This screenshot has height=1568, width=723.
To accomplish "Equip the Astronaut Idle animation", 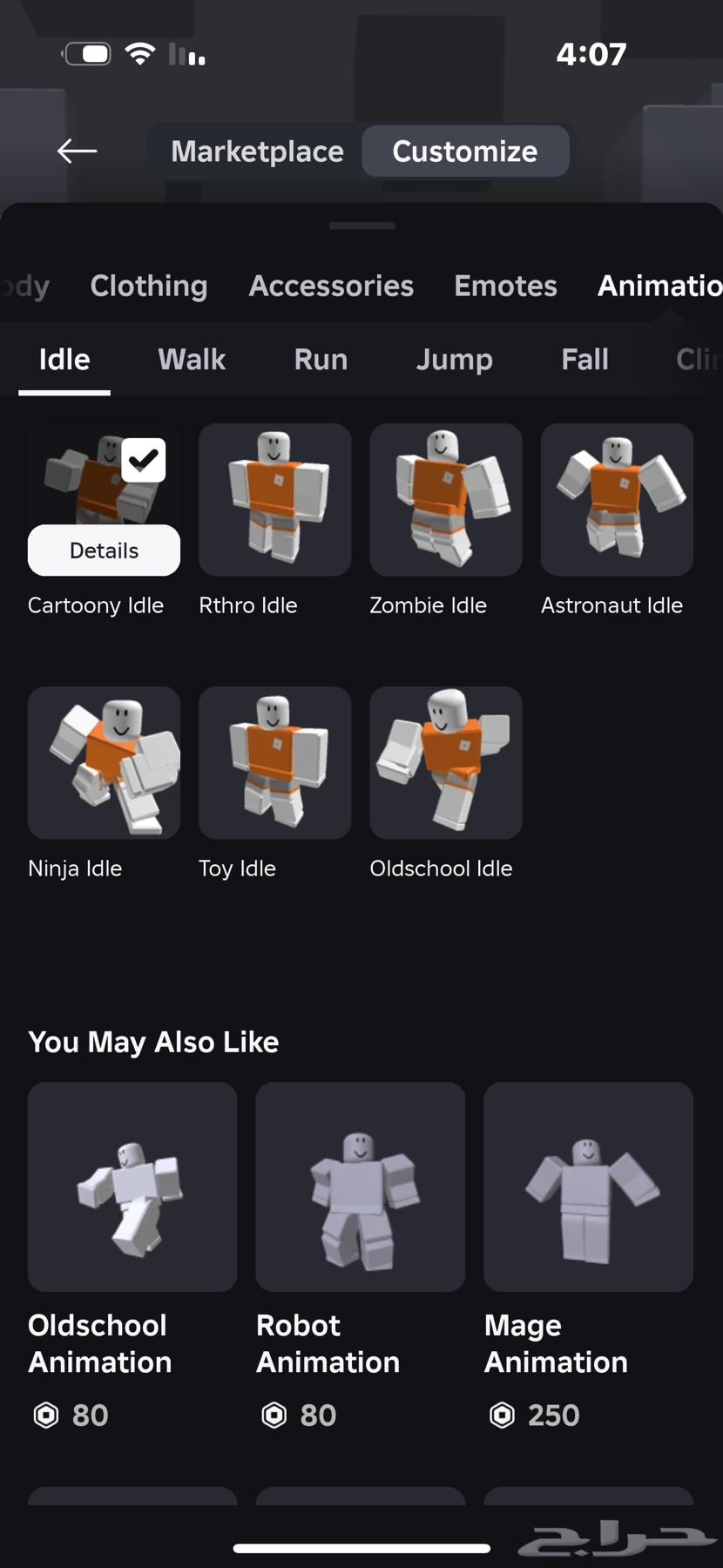I will pos(617,499).
